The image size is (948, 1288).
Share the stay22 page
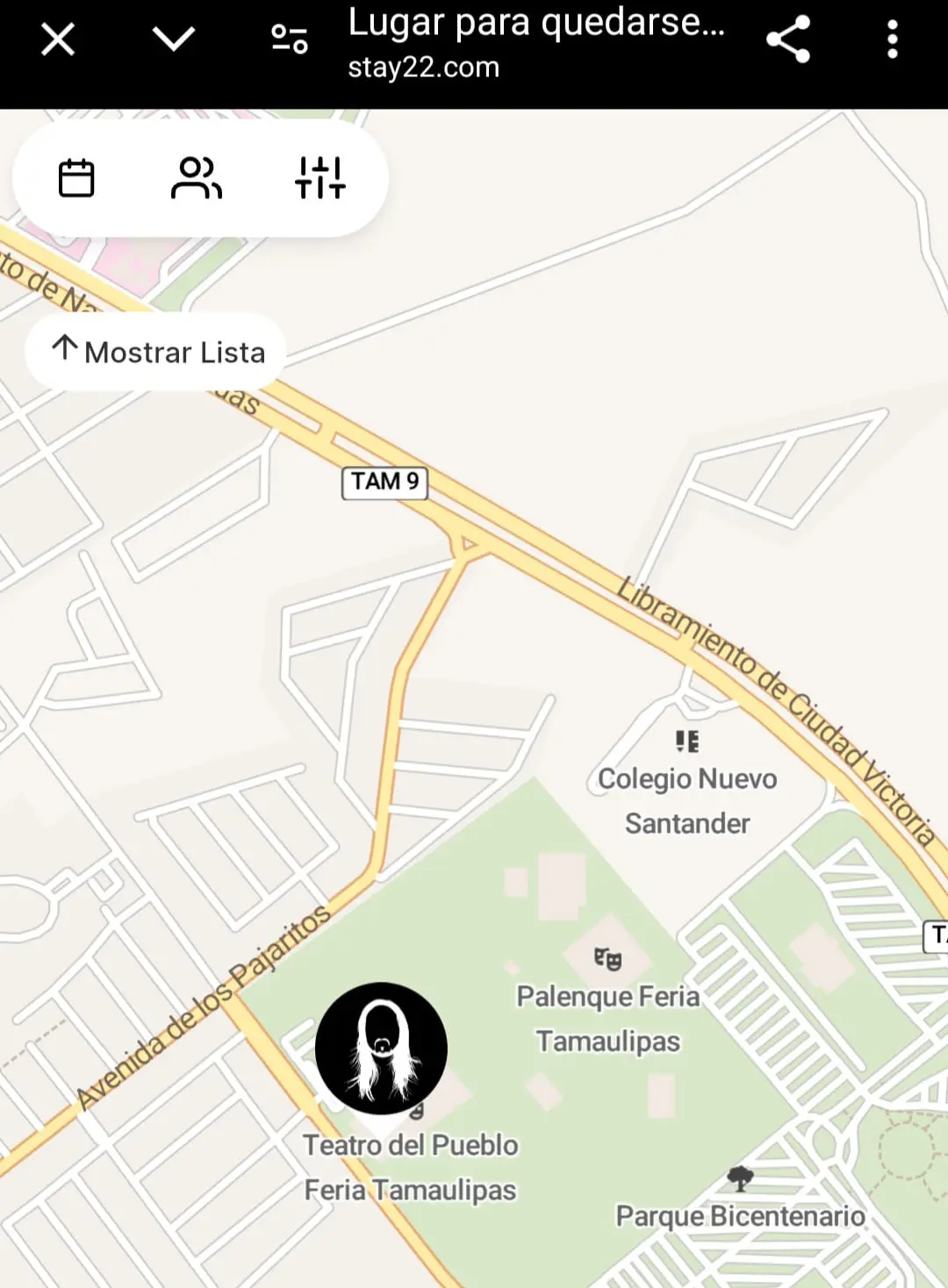click(x=788, y=39)
